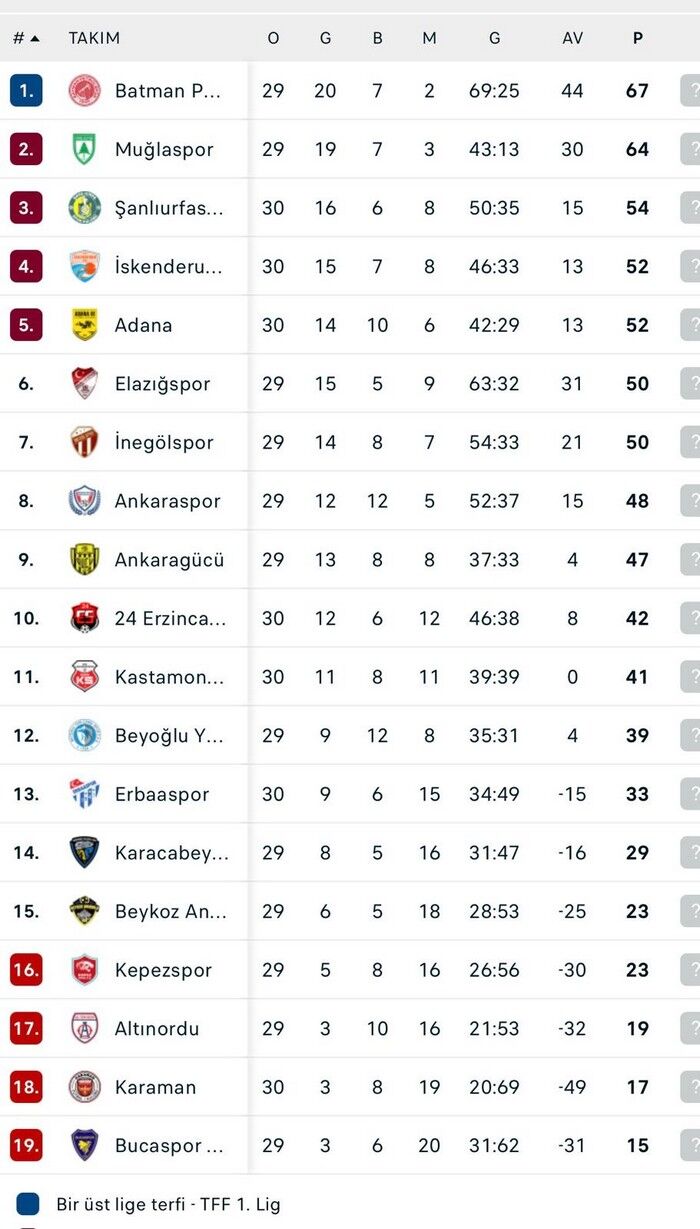Select the Kastamon... row
The width and height of the screenshot is (700, 1229).
[x=350, y=677]
